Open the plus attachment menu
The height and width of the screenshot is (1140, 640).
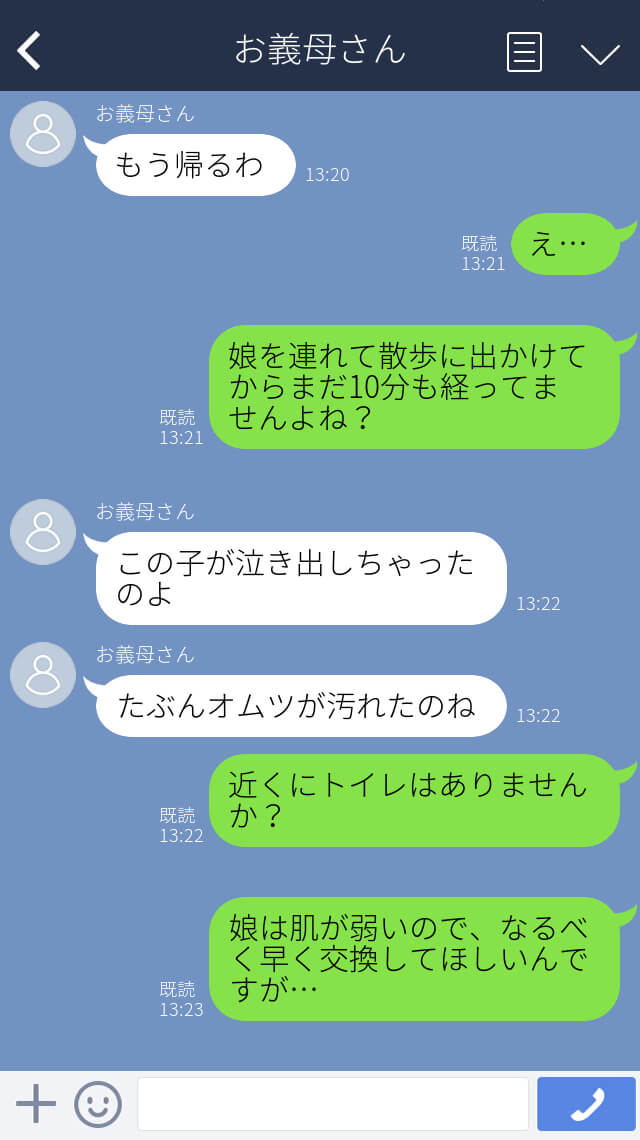(36, 1104)
